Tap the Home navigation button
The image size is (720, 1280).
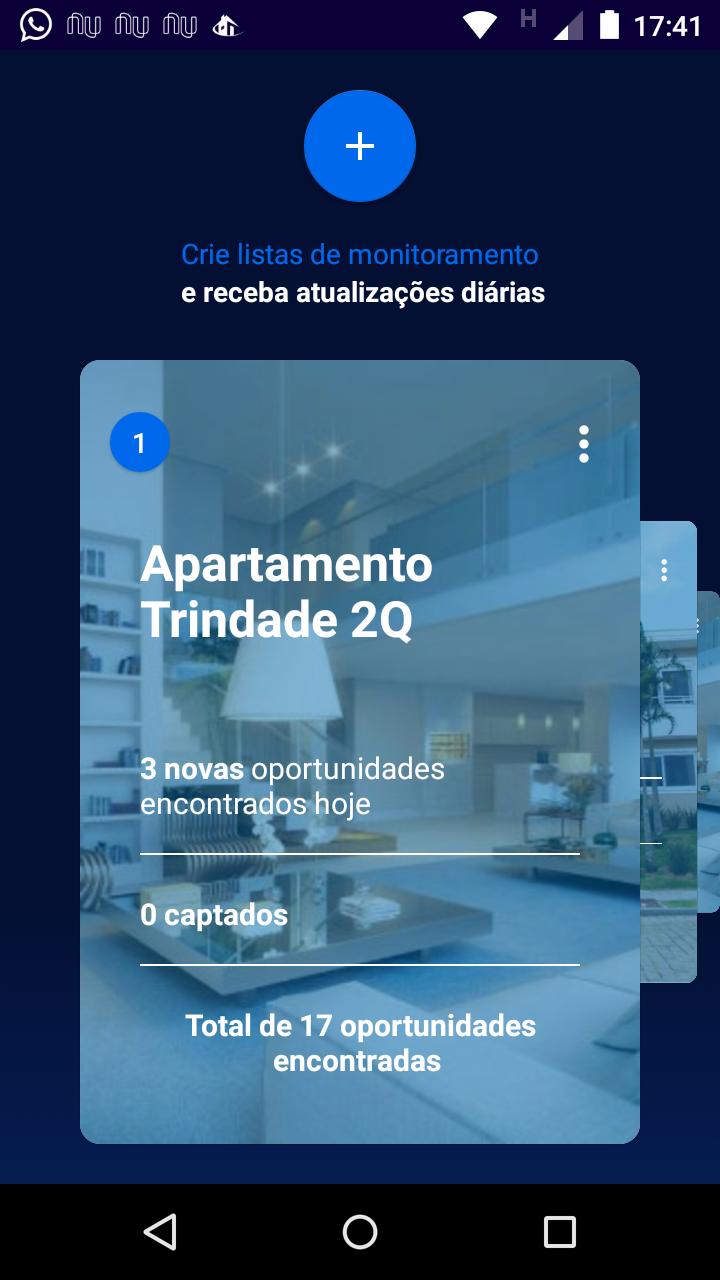(359, 1233)
